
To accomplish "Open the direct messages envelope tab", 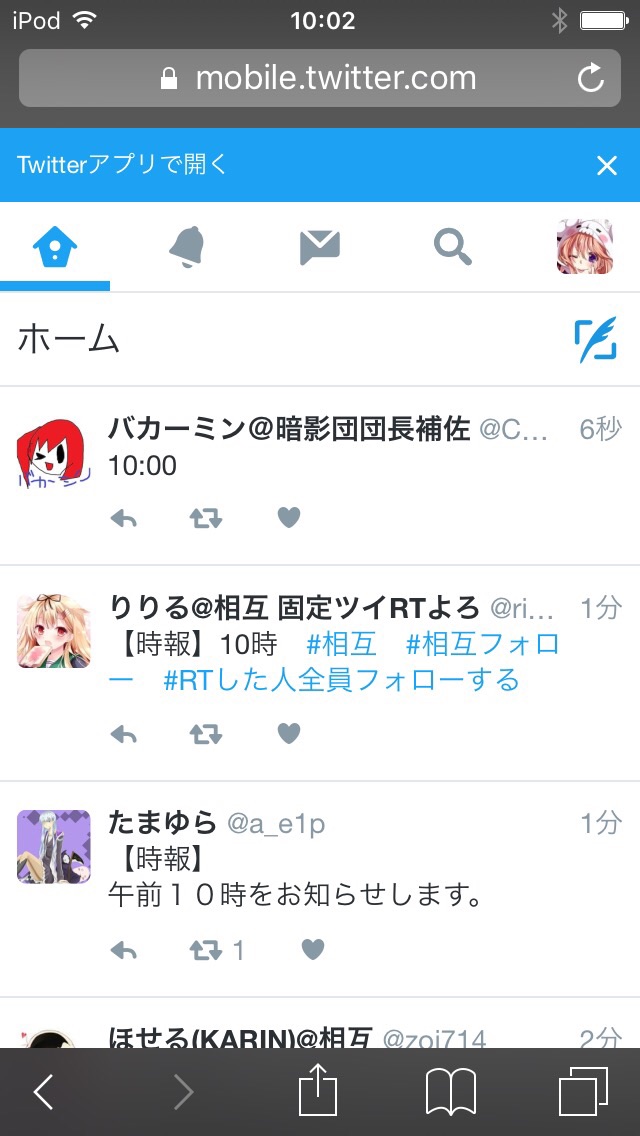I will pos(320,246).
